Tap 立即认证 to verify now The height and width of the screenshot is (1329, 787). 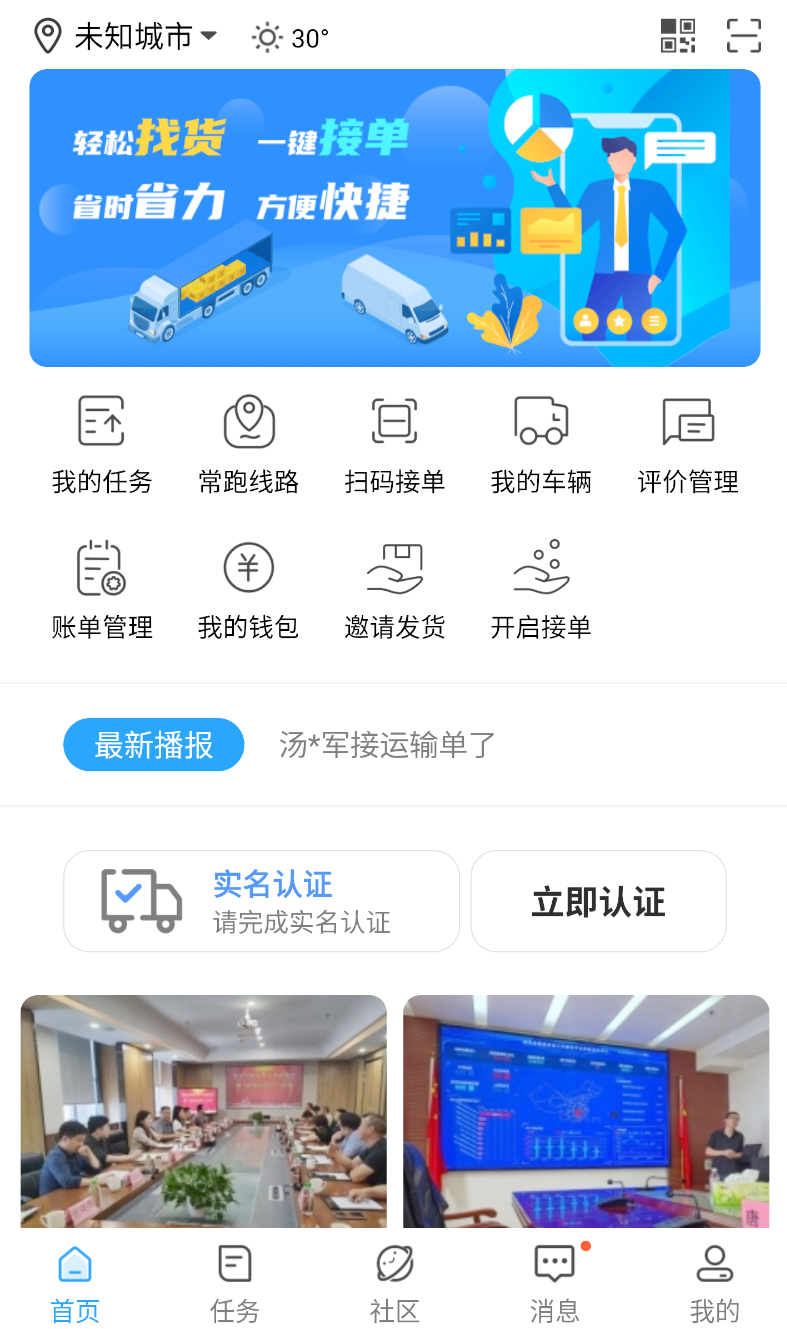coord(598,900)
